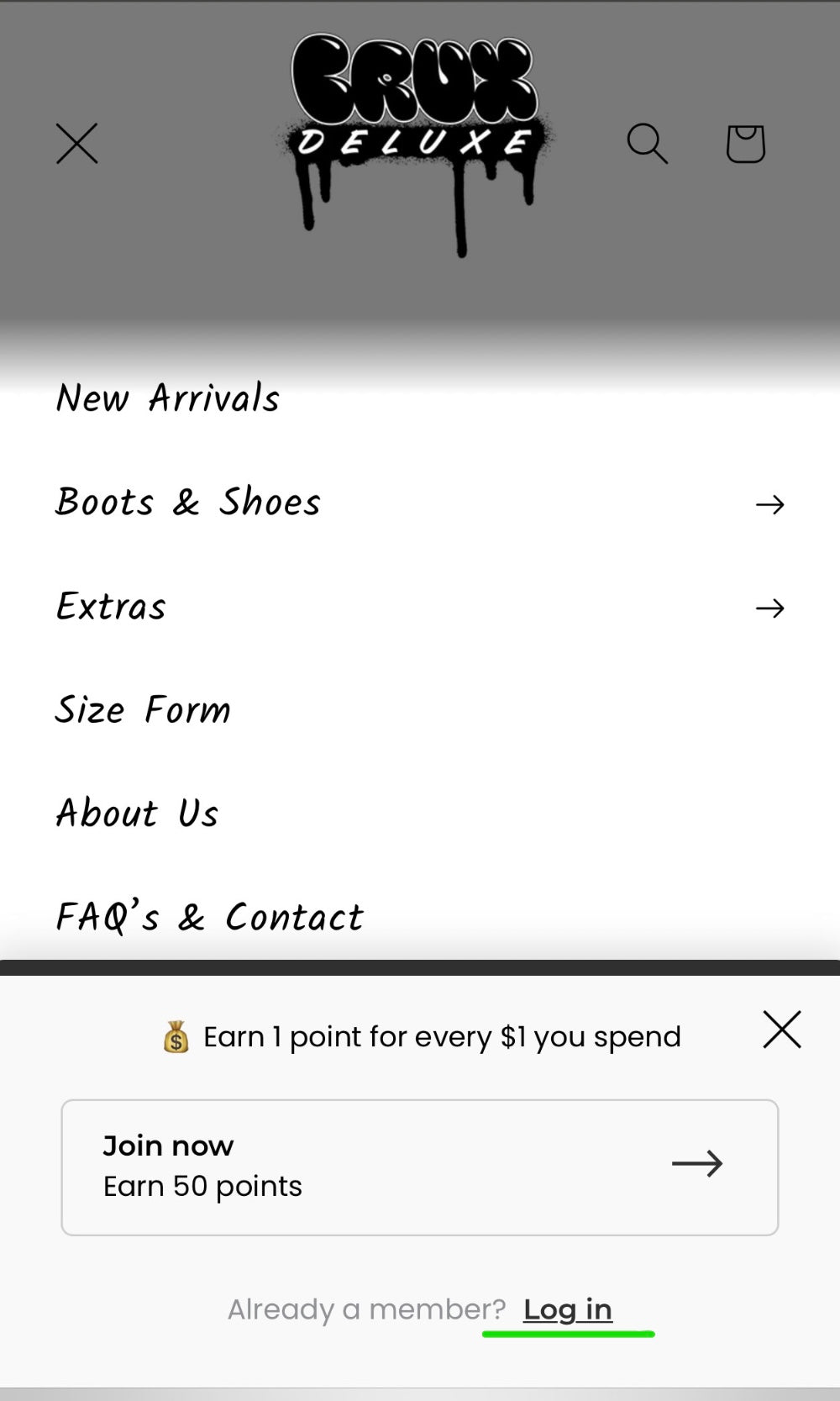Viewport: 840px width, 1401px height.
Task: Follow the Log in link
Action: (568, 1309)
